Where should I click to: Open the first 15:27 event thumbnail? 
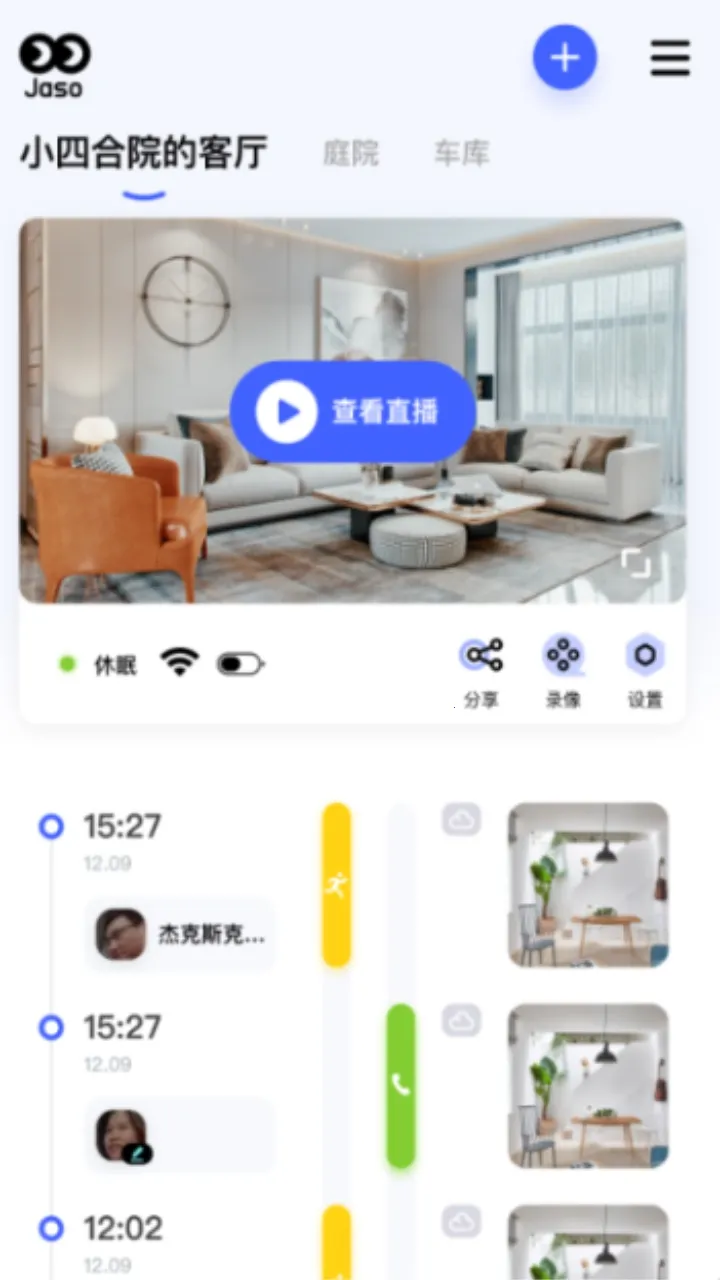[588, 884]
